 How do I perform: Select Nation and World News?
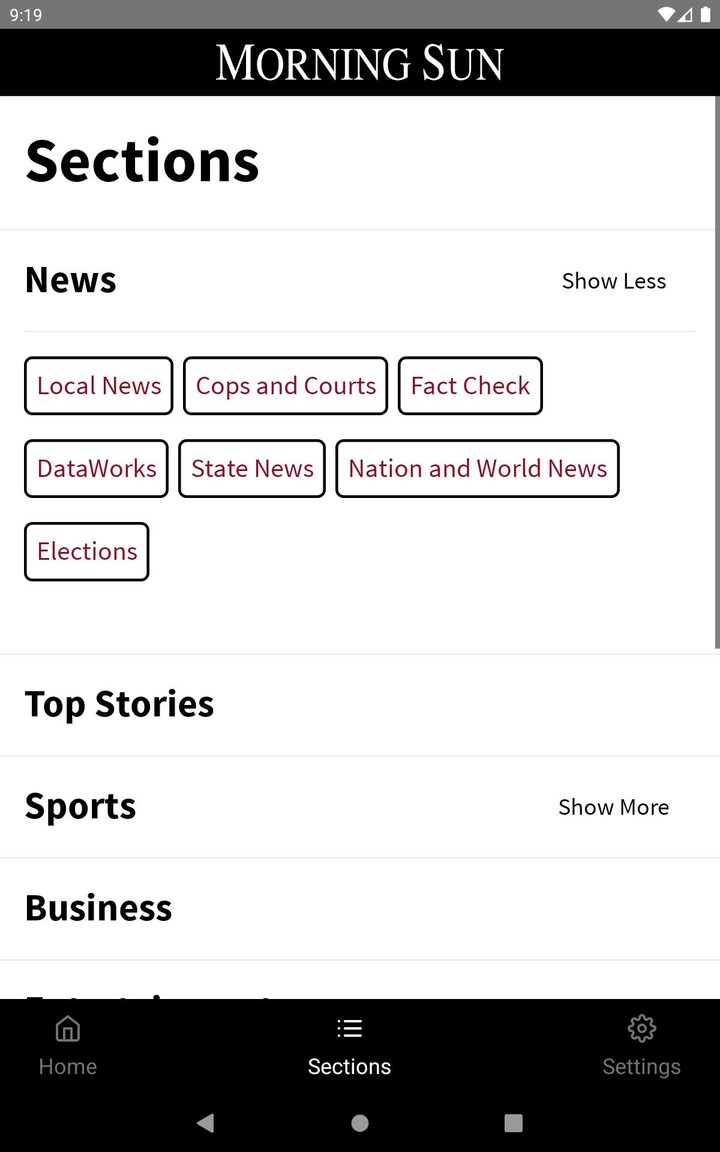pos(477,469)
